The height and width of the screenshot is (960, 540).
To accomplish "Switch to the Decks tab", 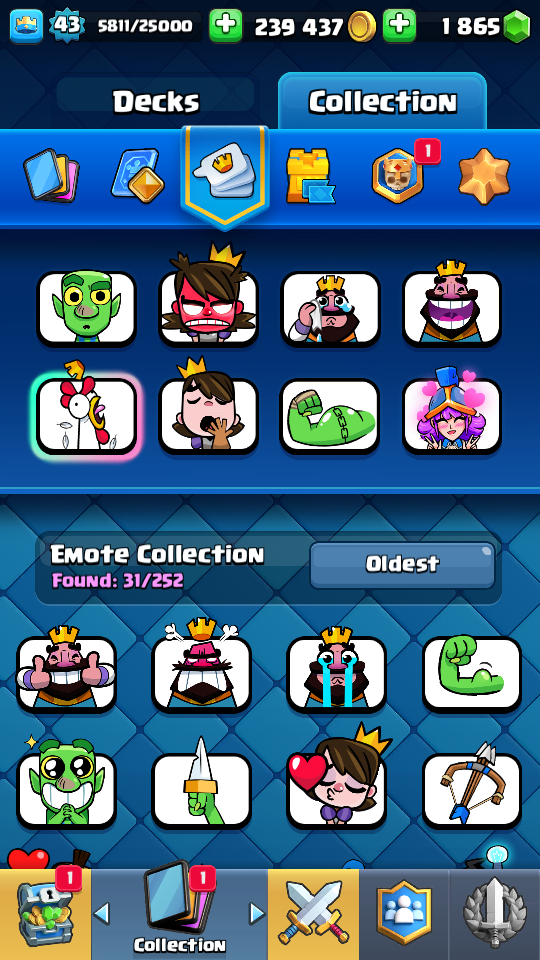I will [156, 101].
